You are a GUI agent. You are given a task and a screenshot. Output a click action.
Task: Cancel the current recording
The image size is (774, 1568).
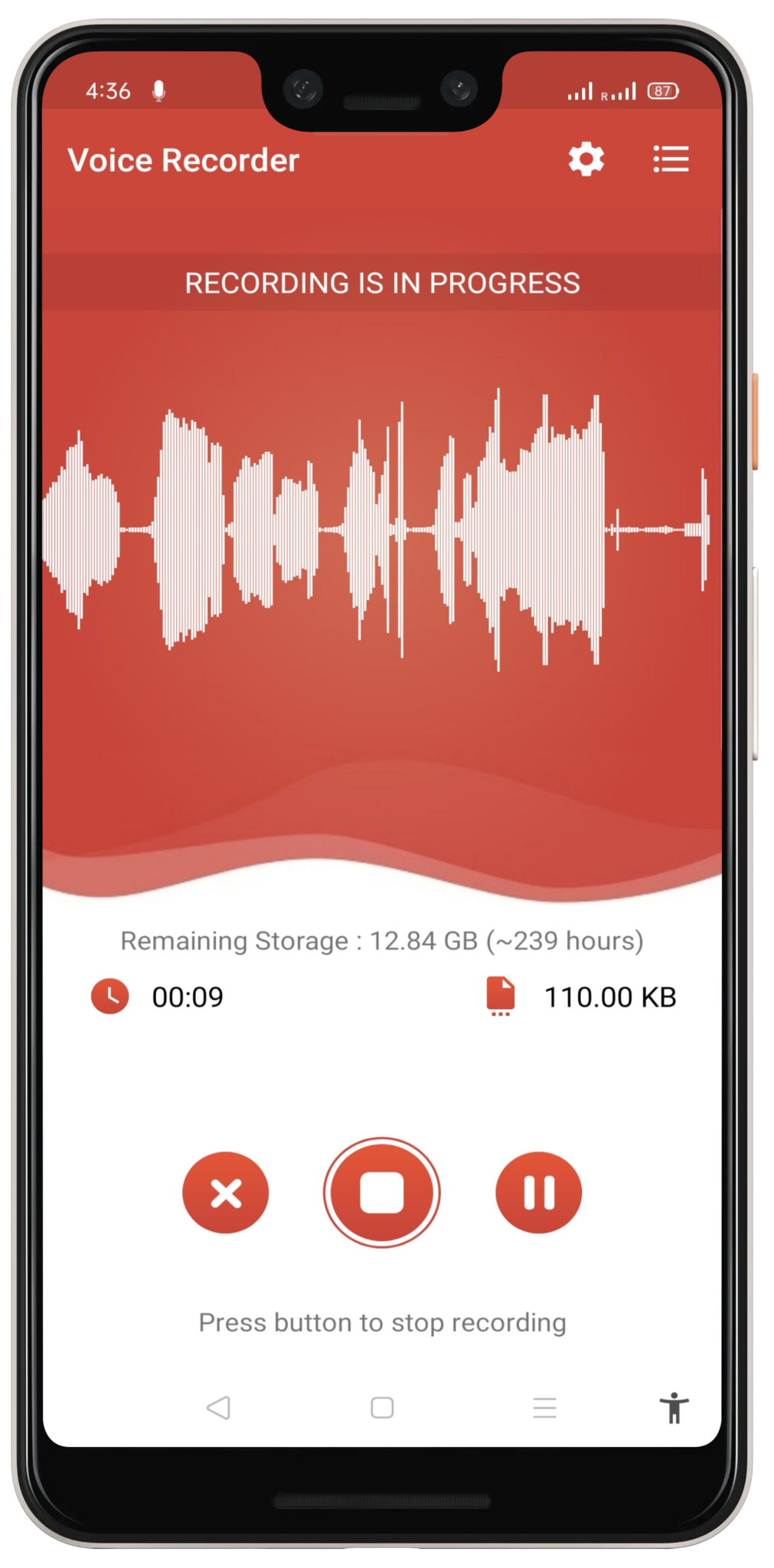226,1192
